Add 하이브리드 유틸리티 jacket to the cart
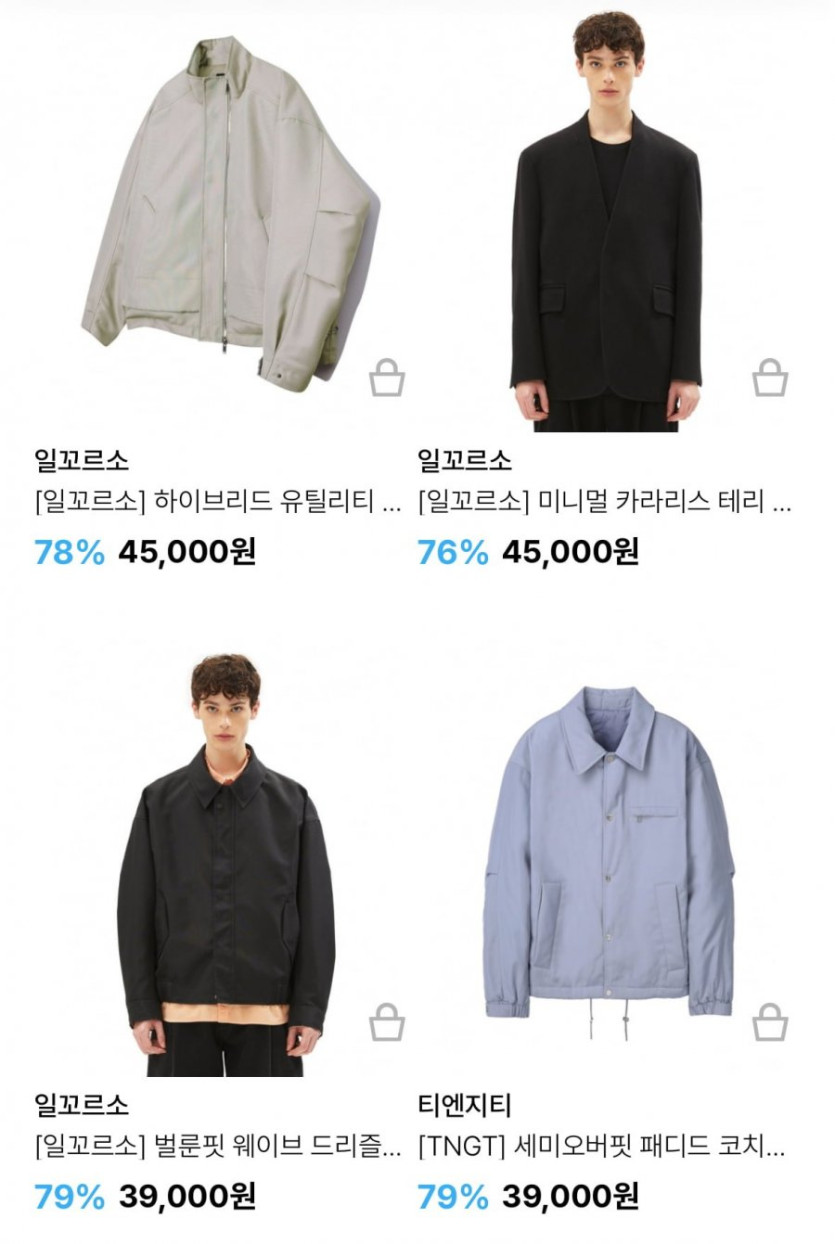This screenshot has height=1244, width=835. pos(386,378)
